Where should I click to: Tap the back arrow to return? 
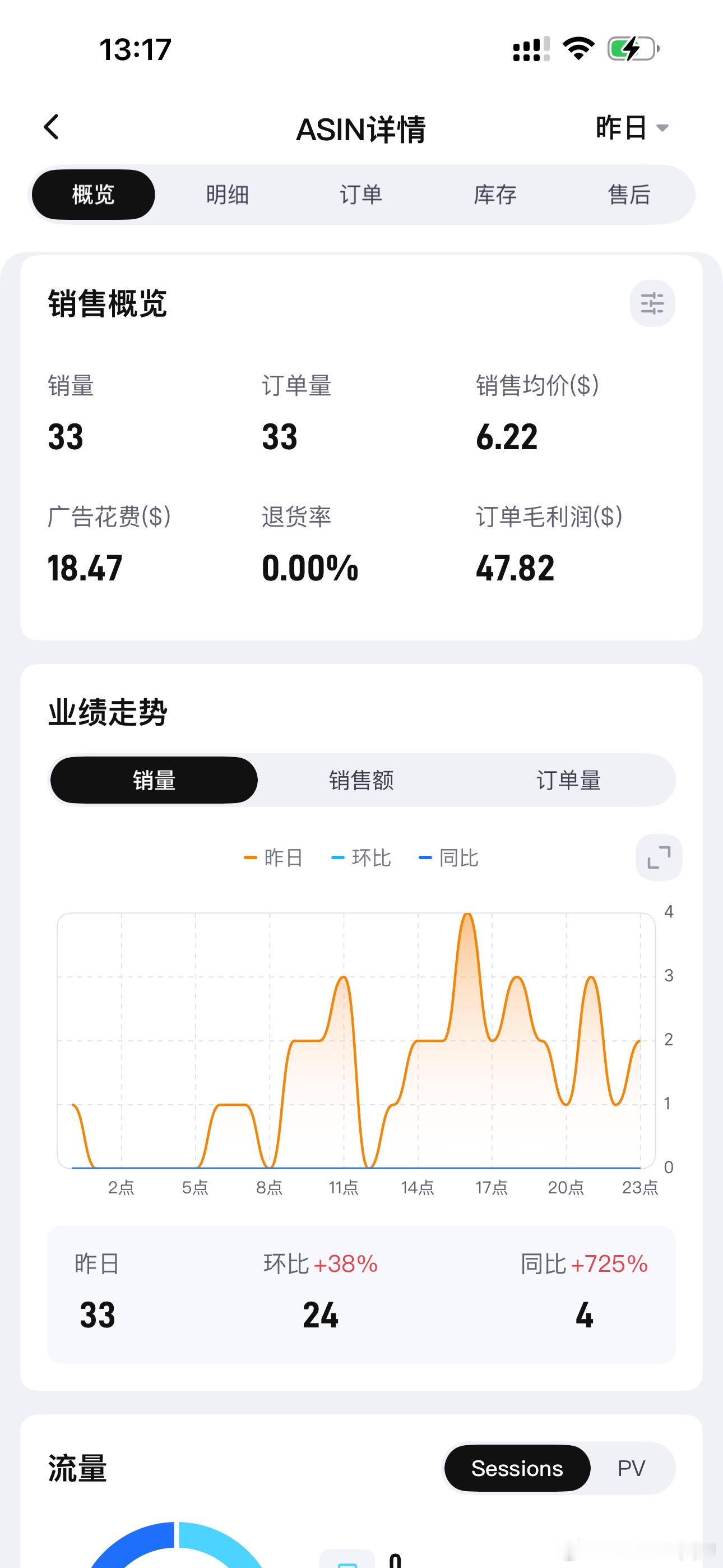[51, 127]
